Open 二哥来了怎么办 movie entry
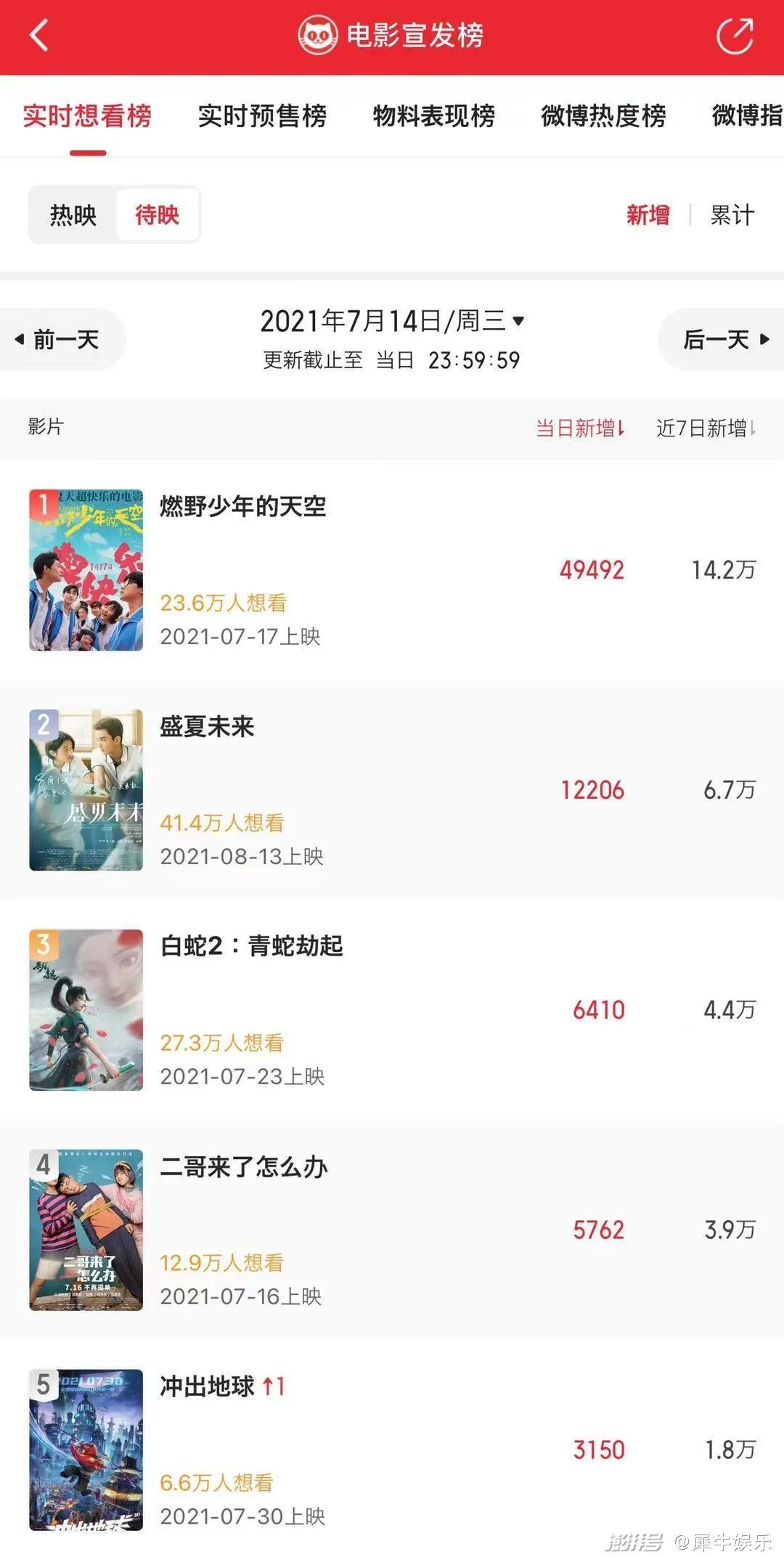This screenshot has width=784, height=1557. point(243,1167)
